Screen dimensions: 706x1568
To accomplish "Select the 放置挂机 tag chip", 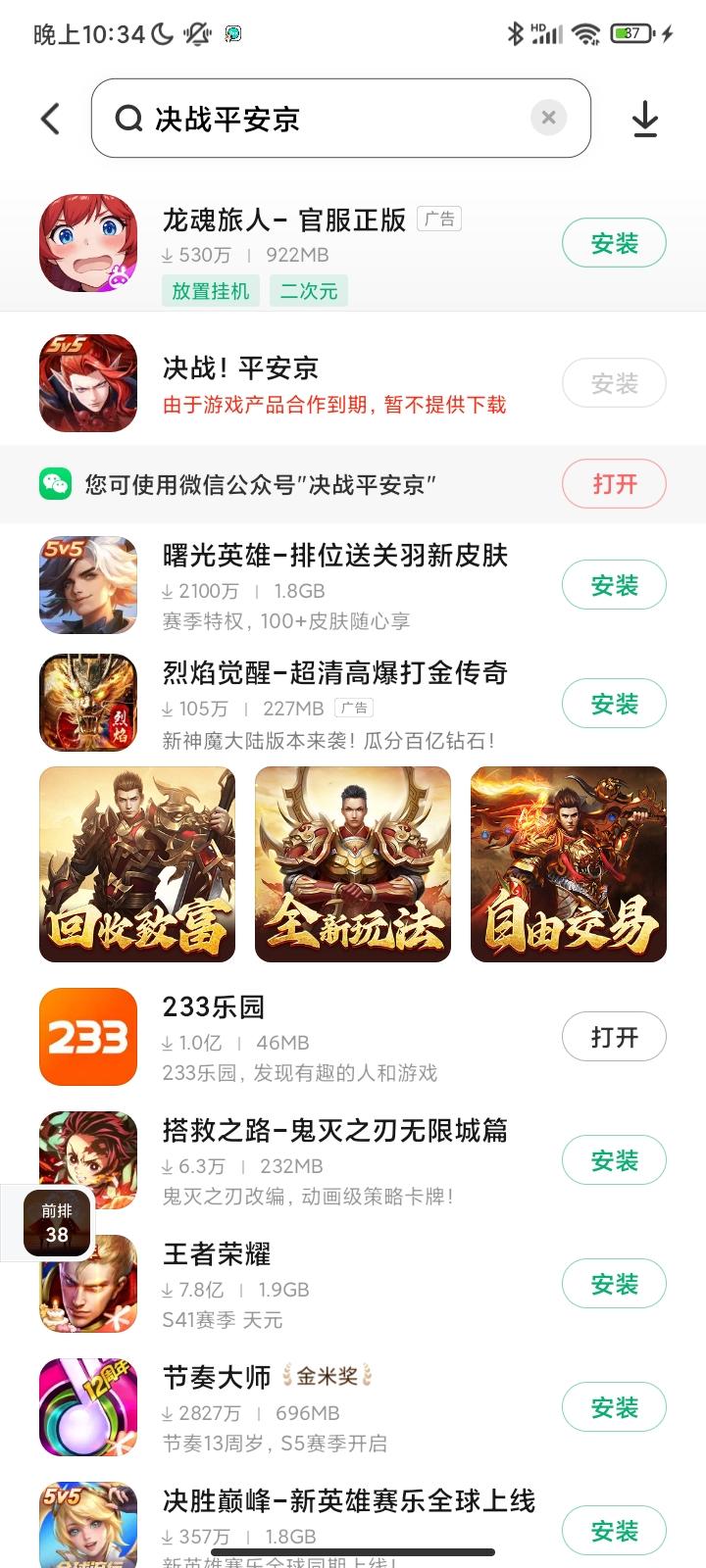I will [x=211, y=291].
